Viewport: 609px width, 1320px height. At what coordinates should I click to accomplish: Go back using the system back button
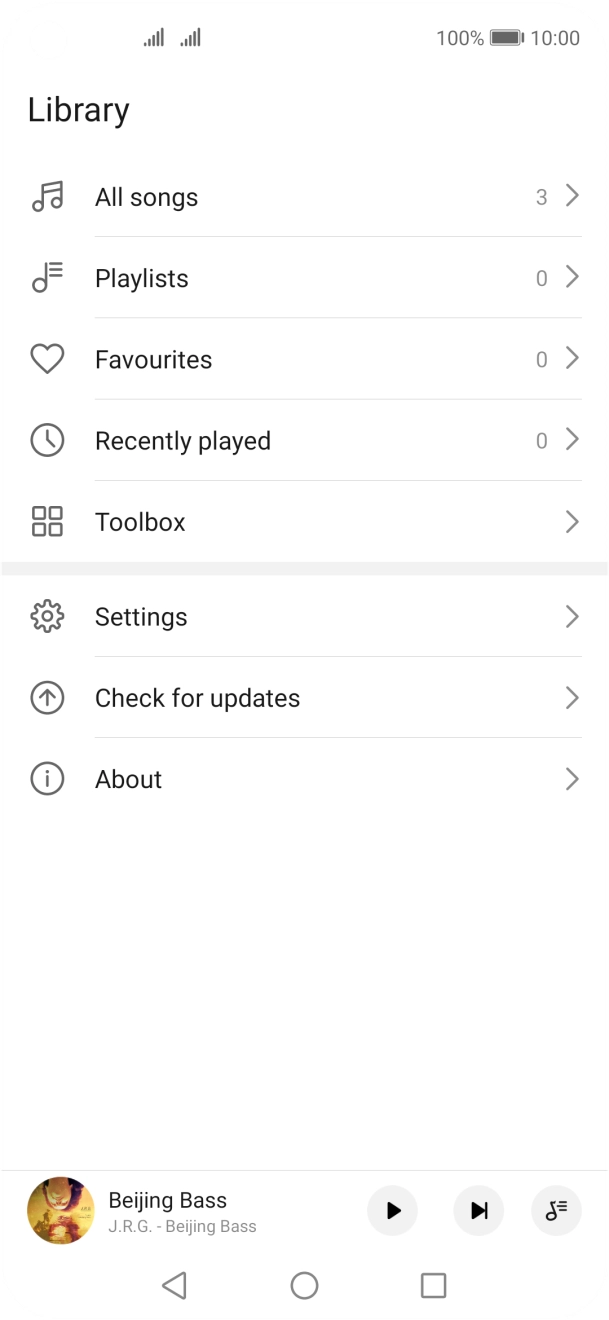[x=174, y=1285]
